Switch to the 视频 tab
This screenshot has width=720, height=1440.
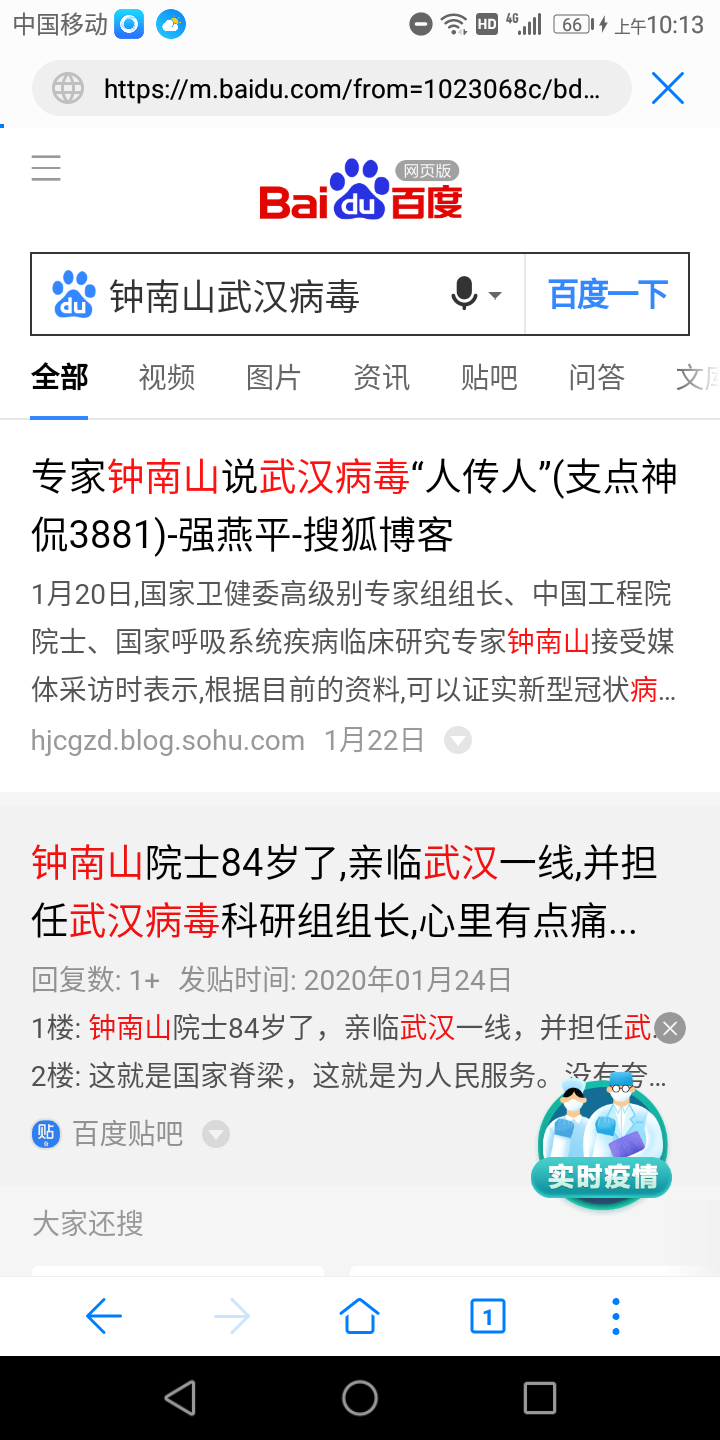click(167, 377)
